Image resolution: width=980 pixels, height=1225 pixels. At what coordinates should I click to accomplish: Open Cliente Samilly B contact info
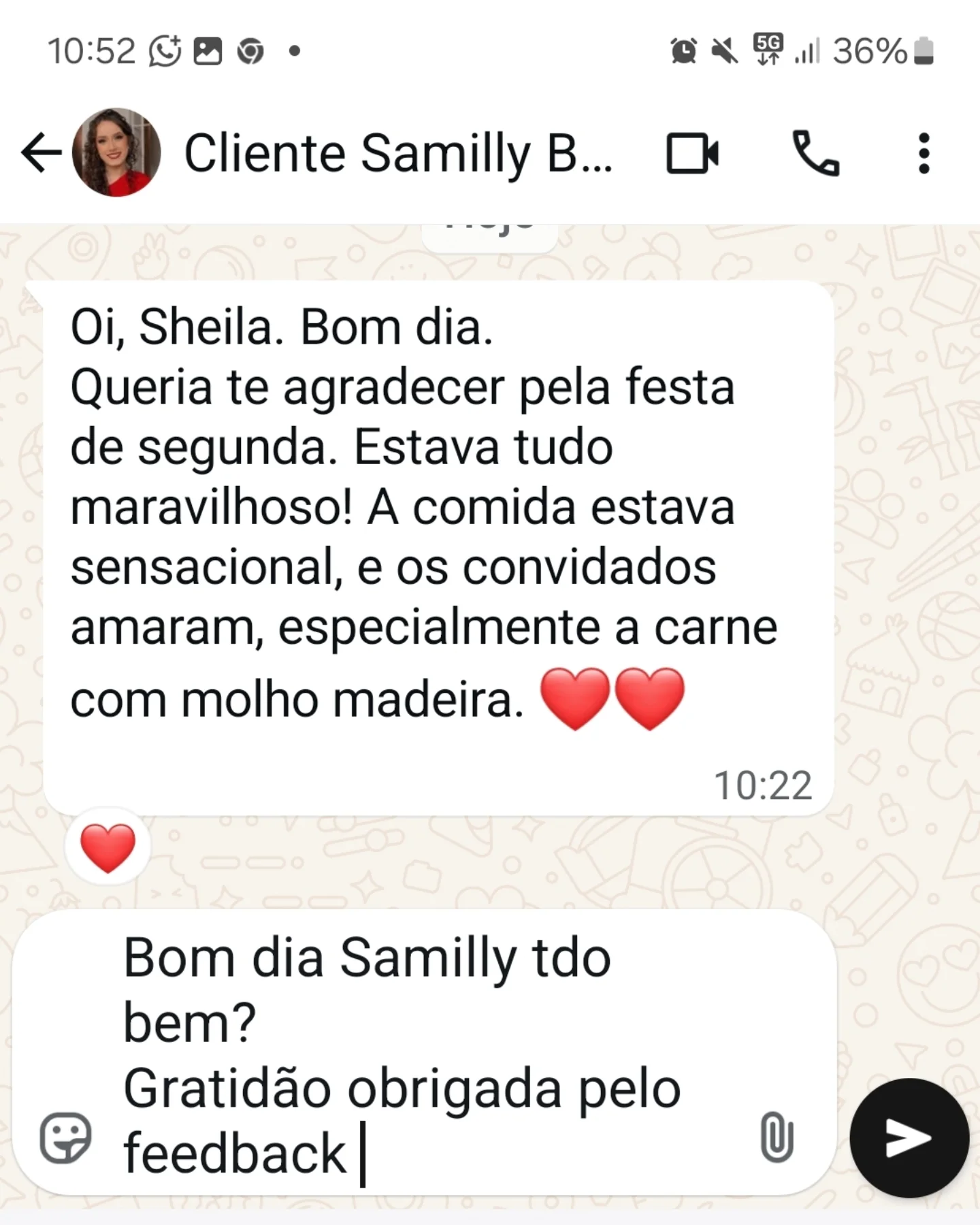coord(397,154)
